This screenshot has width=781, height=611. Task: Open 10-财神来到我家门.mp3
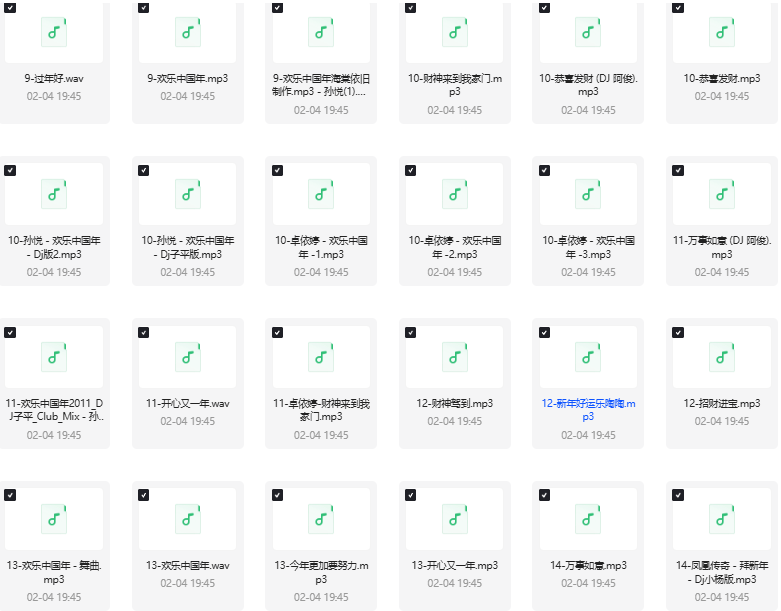(x=455, y=32)
